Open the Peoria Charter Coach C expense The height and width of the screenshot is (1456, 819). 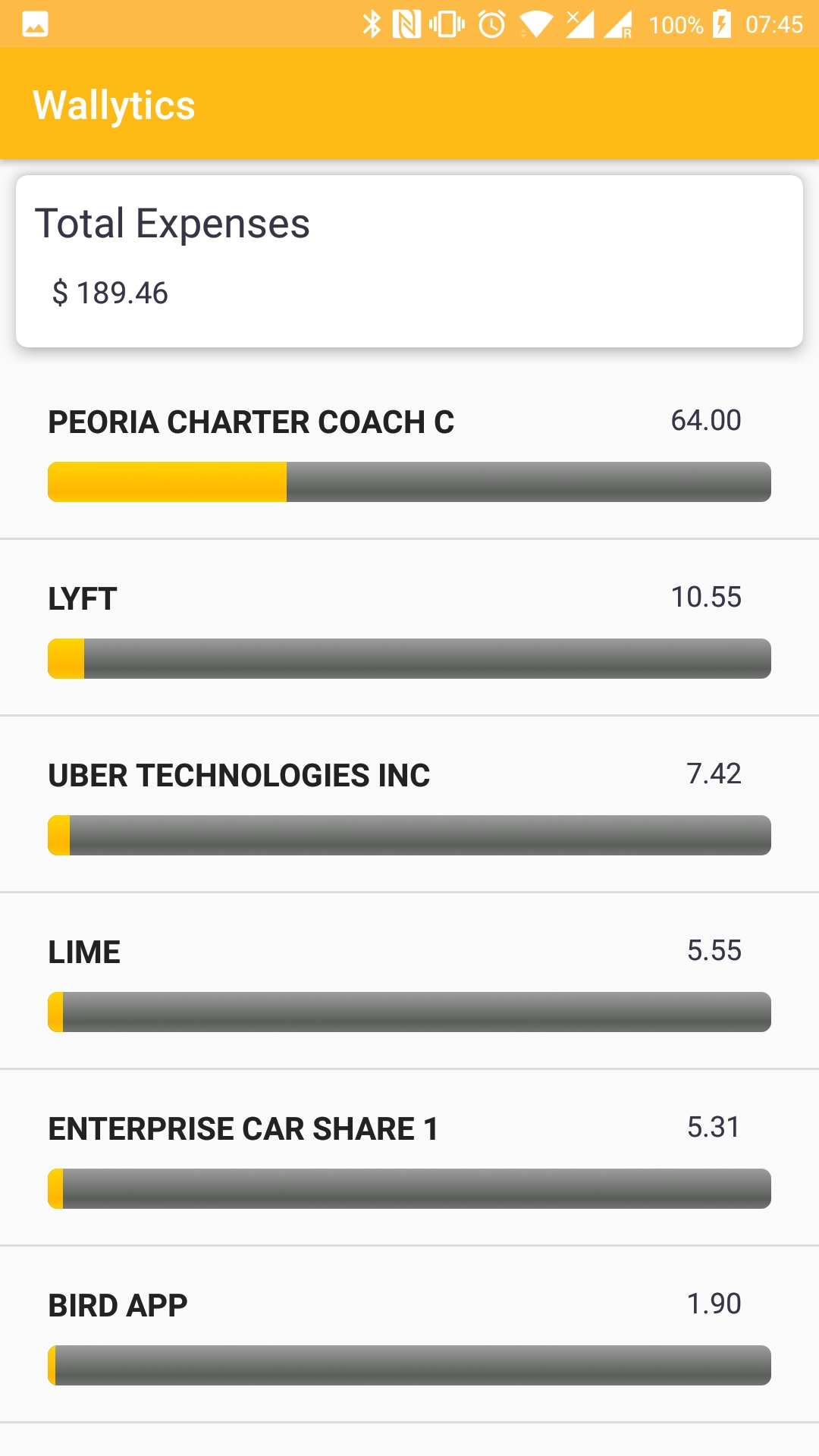[409, 451]
